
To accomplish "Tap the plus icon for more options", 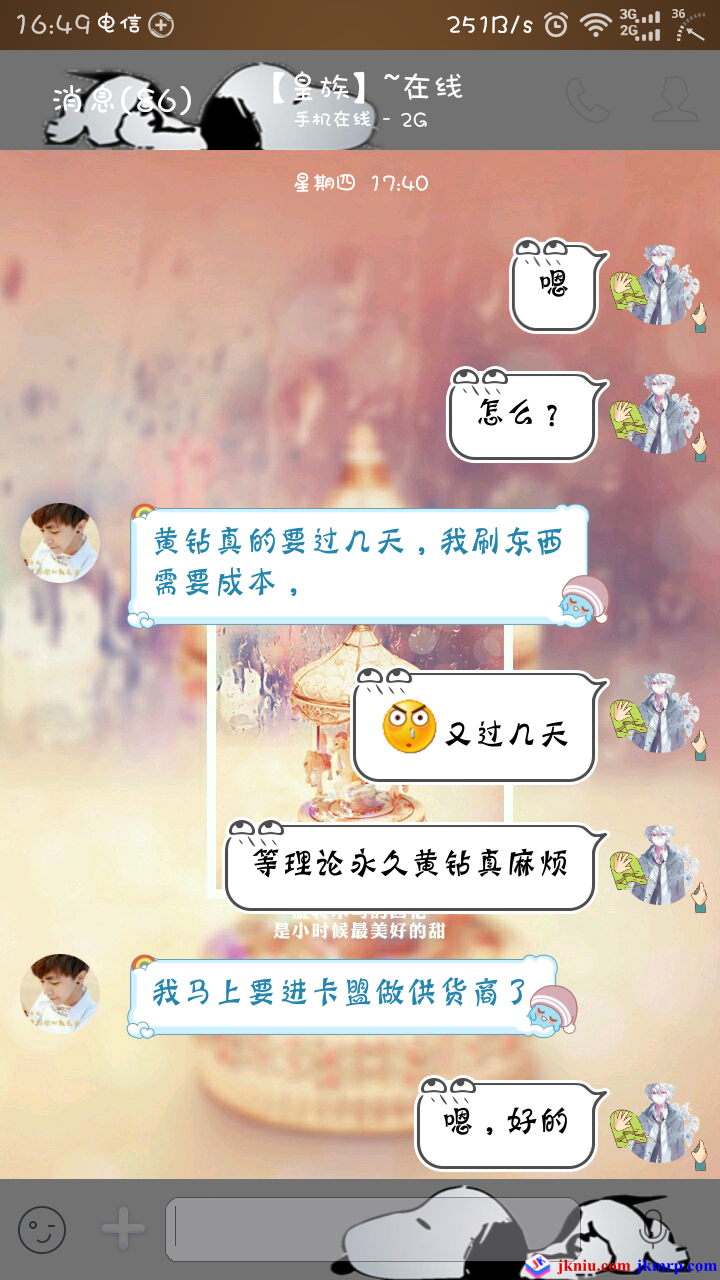I will [124, 1229].
